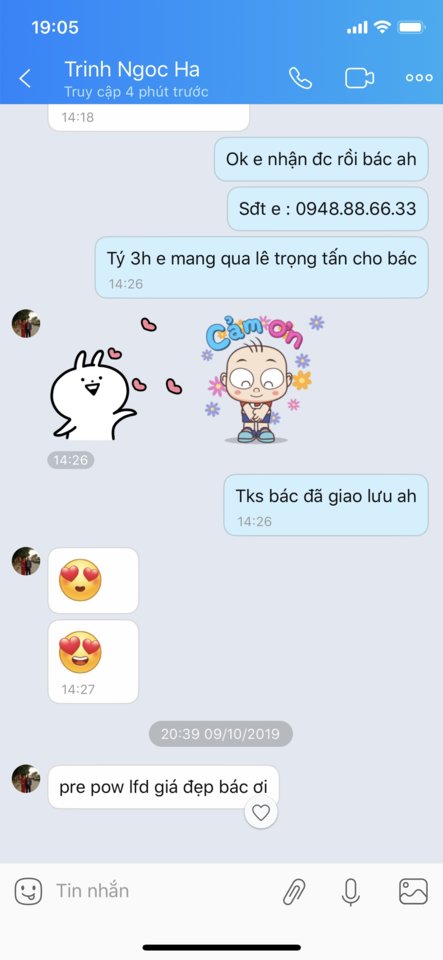Heart the 'pre pow lfd' message
The image size is (443, 960).
[x=261, y=812]
